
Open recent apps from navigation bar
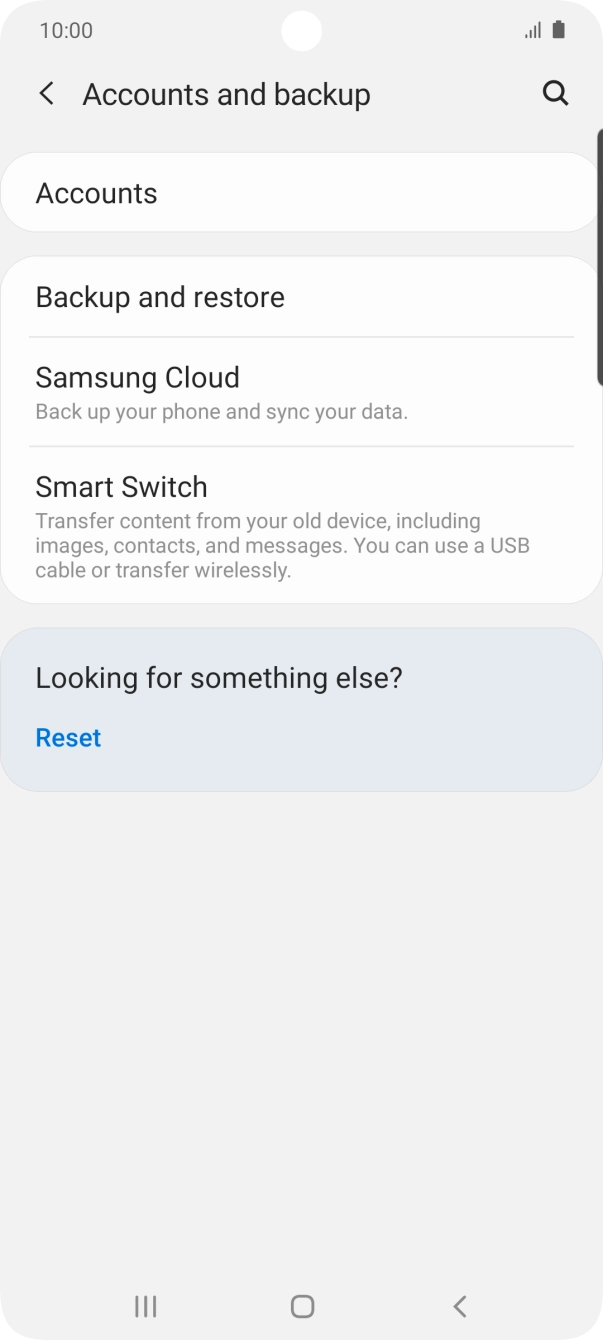pyautogui.click(x=146, y=1306)
